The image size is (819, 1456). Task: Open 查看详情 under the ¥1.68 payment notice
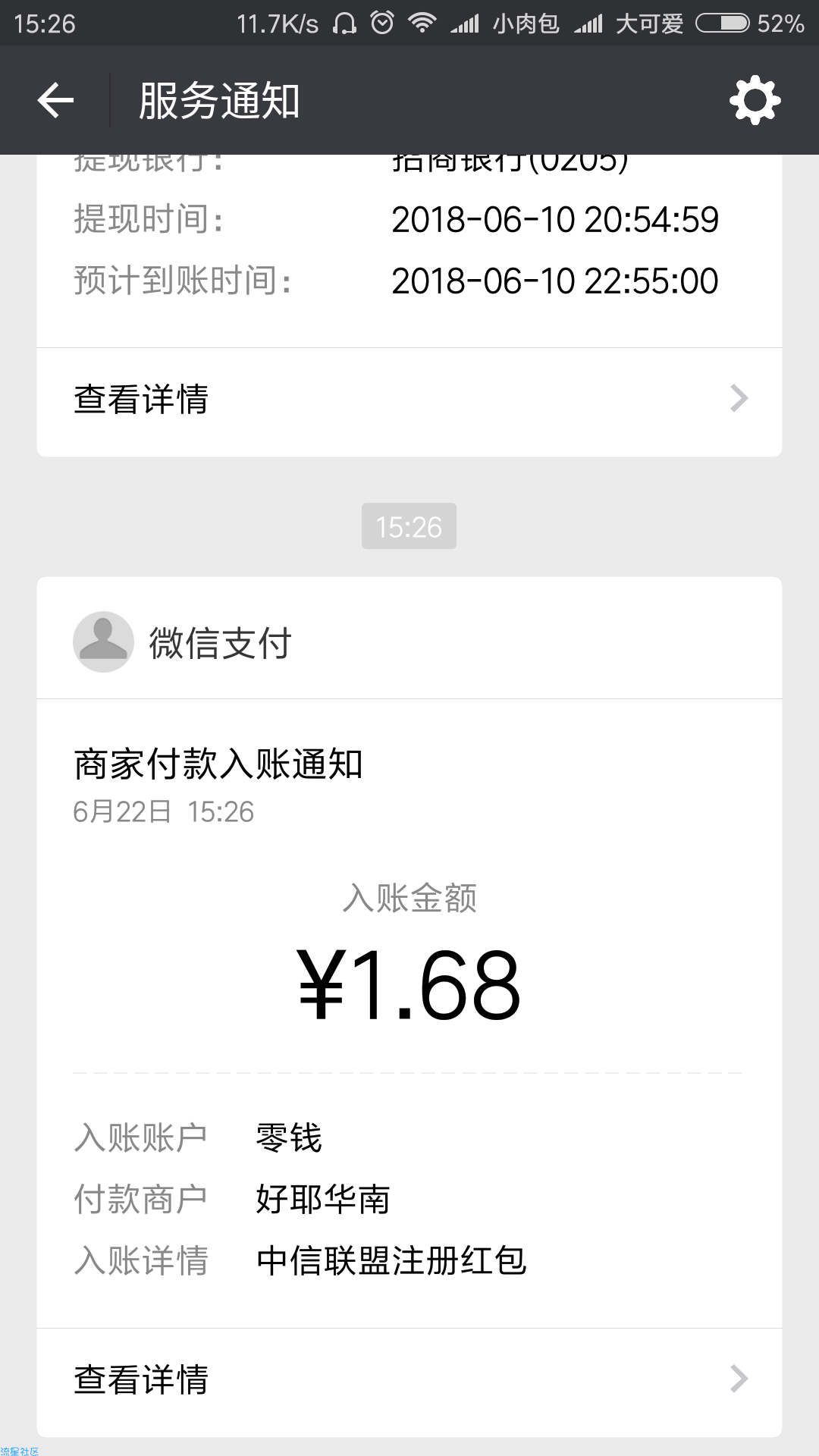(x=409, y=1381)
